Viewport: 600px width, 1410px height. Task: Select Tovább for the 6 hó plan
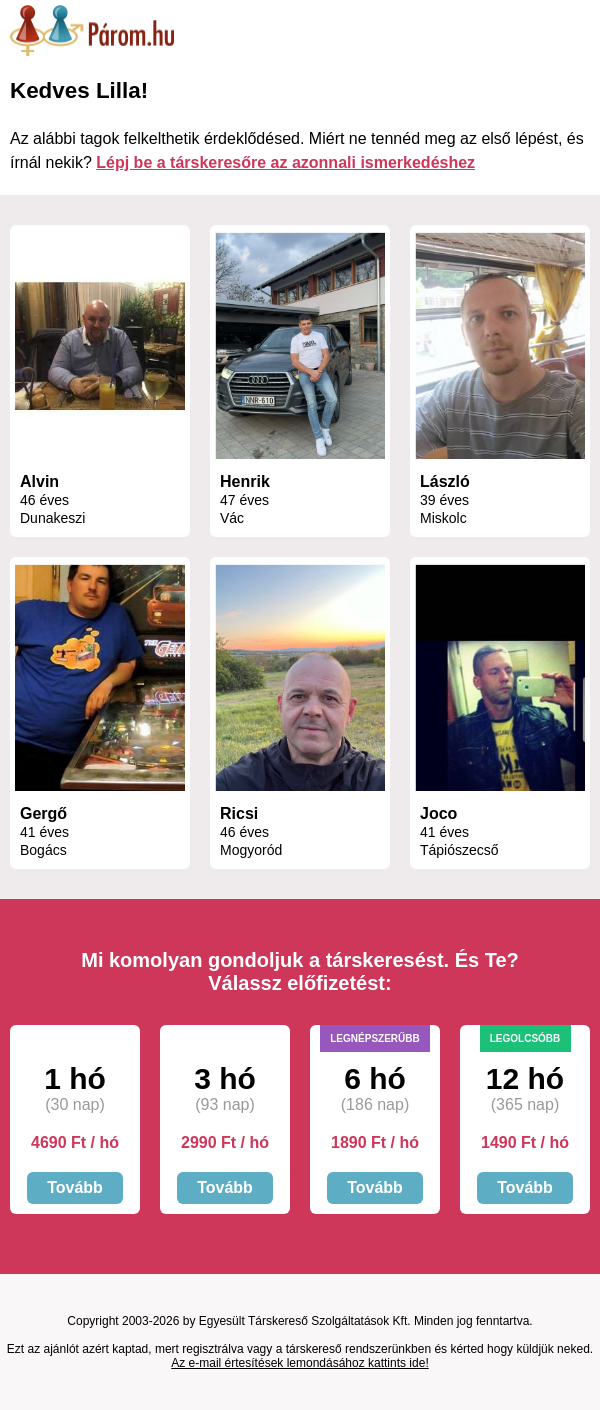pos(375,1187)
